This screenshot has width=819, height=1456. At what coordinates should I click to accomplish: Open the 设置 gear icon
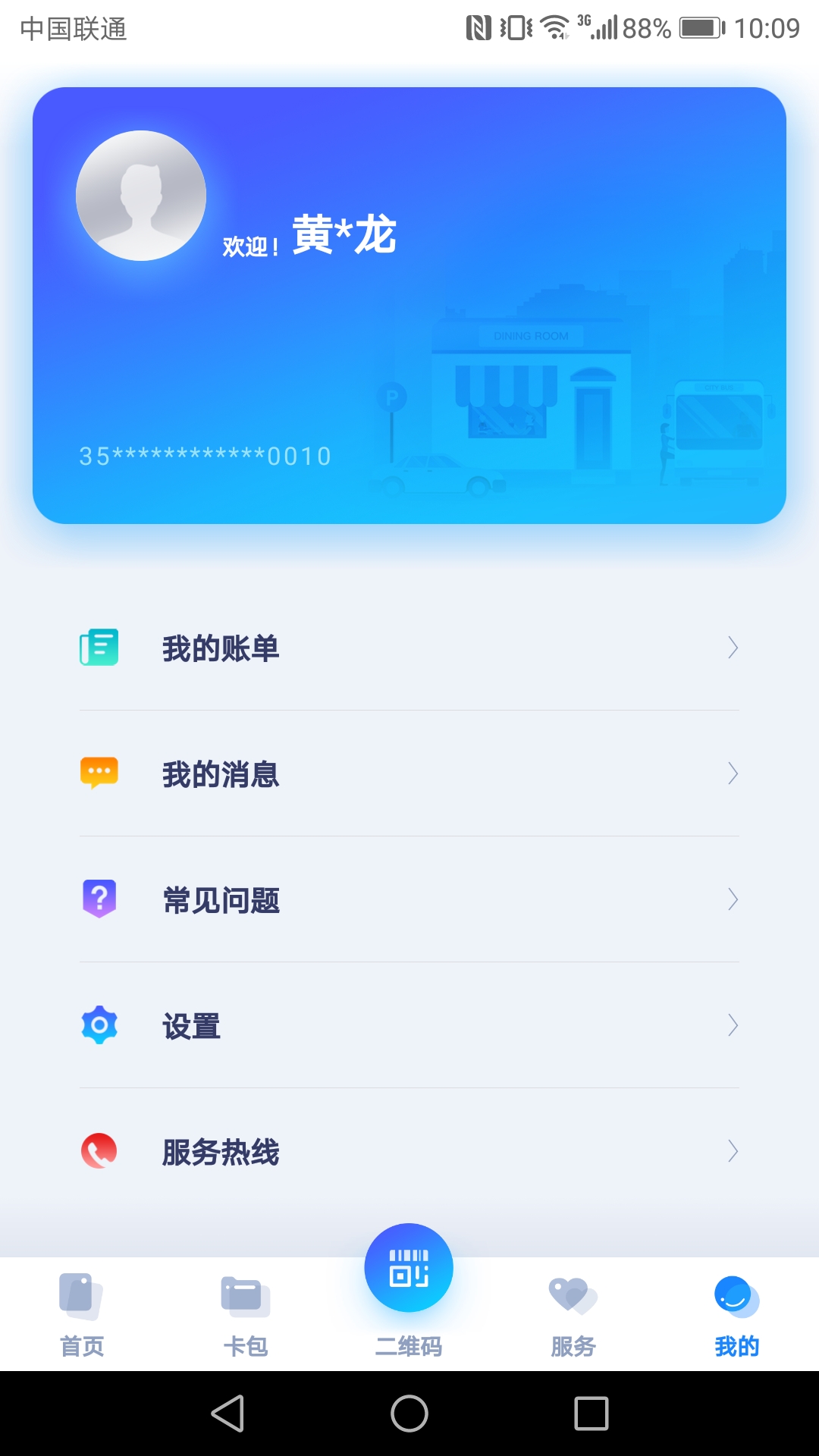[x=99, y=1025]
